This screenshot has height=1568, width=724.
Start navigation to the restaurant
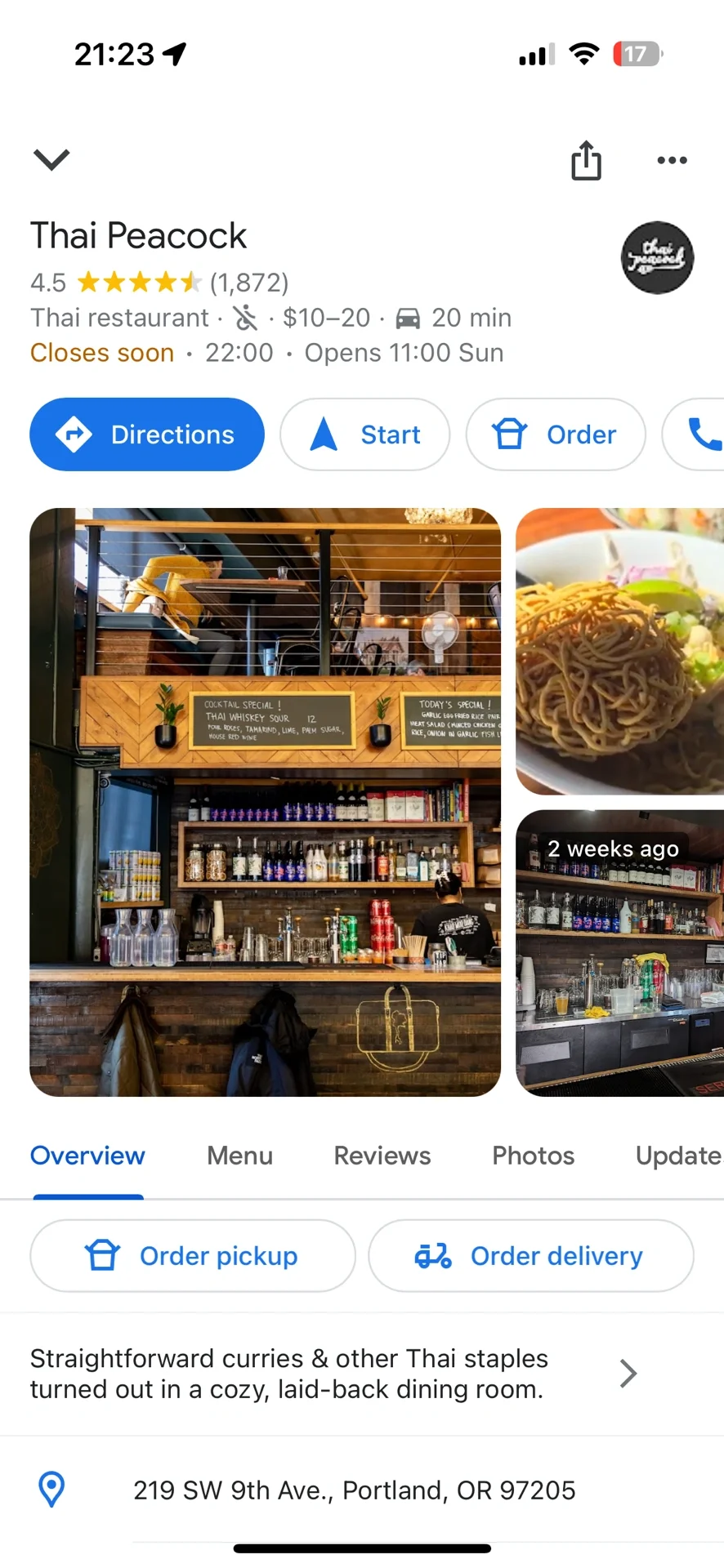pos(364,434)
